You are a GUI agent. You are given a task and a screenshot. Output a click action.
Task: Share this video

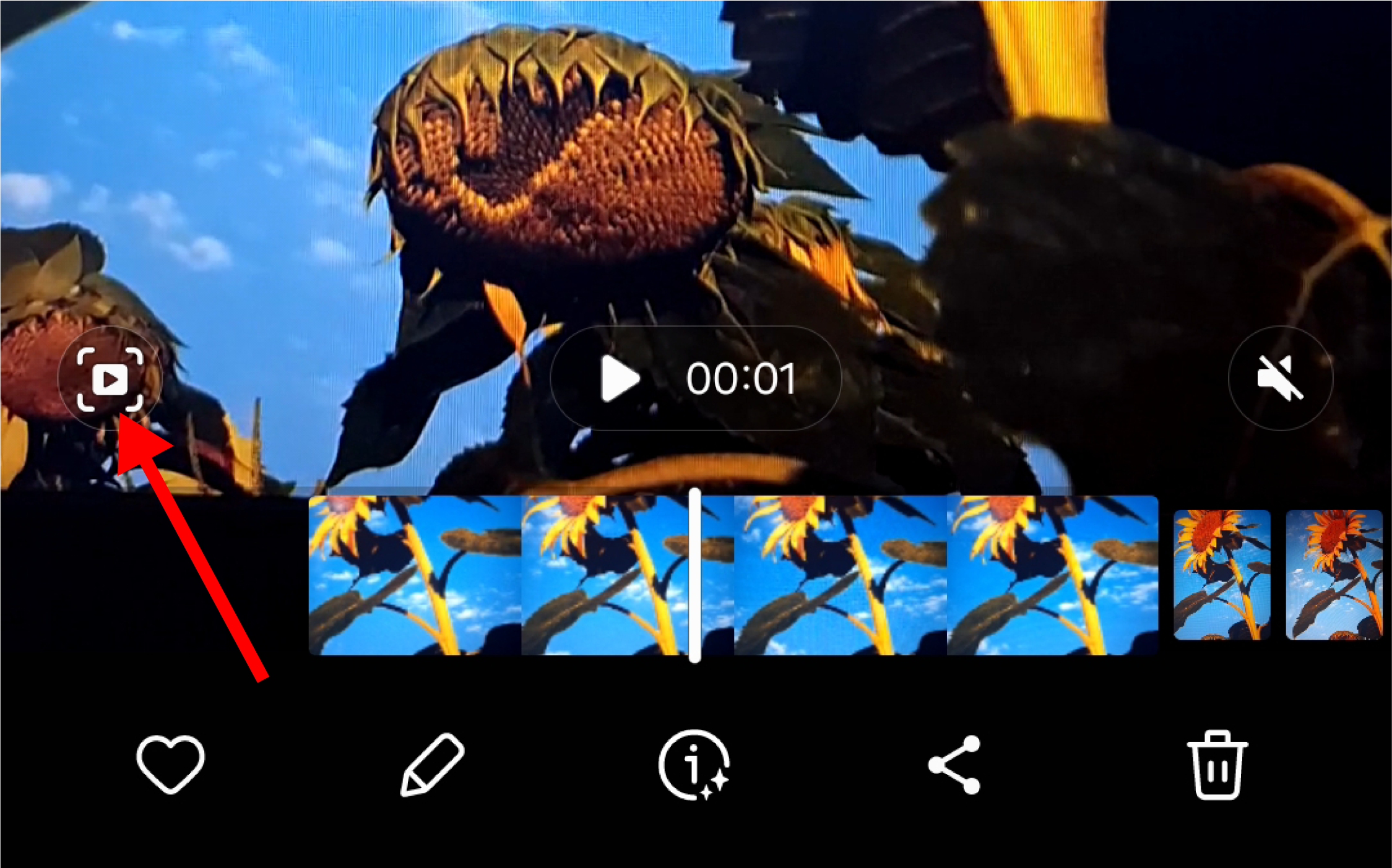[x=955, y=765]
